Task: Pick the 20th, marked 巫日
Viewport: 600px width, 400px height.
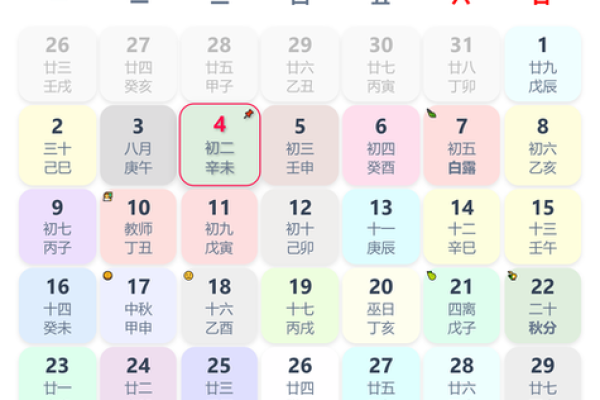Action: coord(380,306)
